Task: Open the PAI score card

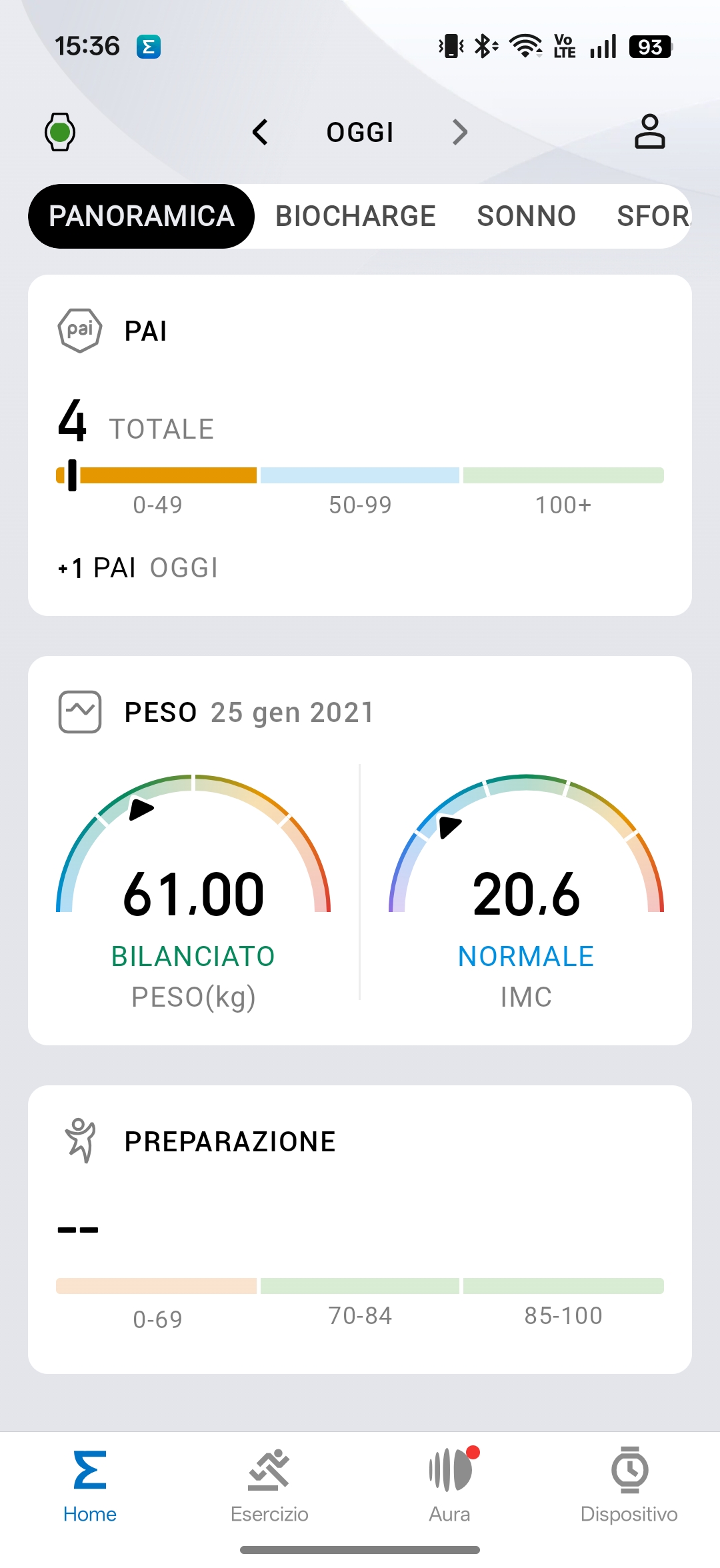Action: pyautogui.click(x=360, y=445)
